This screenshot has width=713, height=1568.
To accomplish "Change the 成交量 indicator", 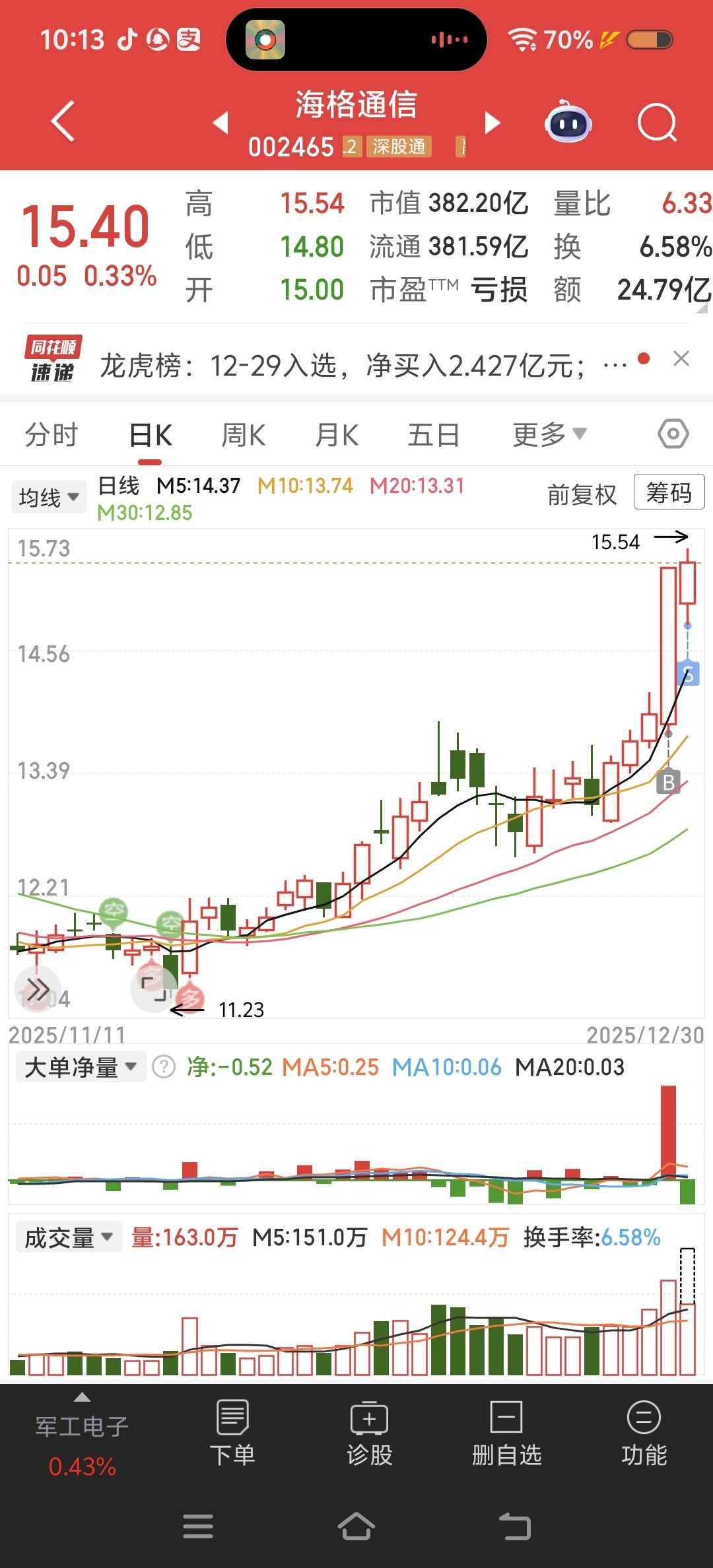I will click(x=69, y=1237).
